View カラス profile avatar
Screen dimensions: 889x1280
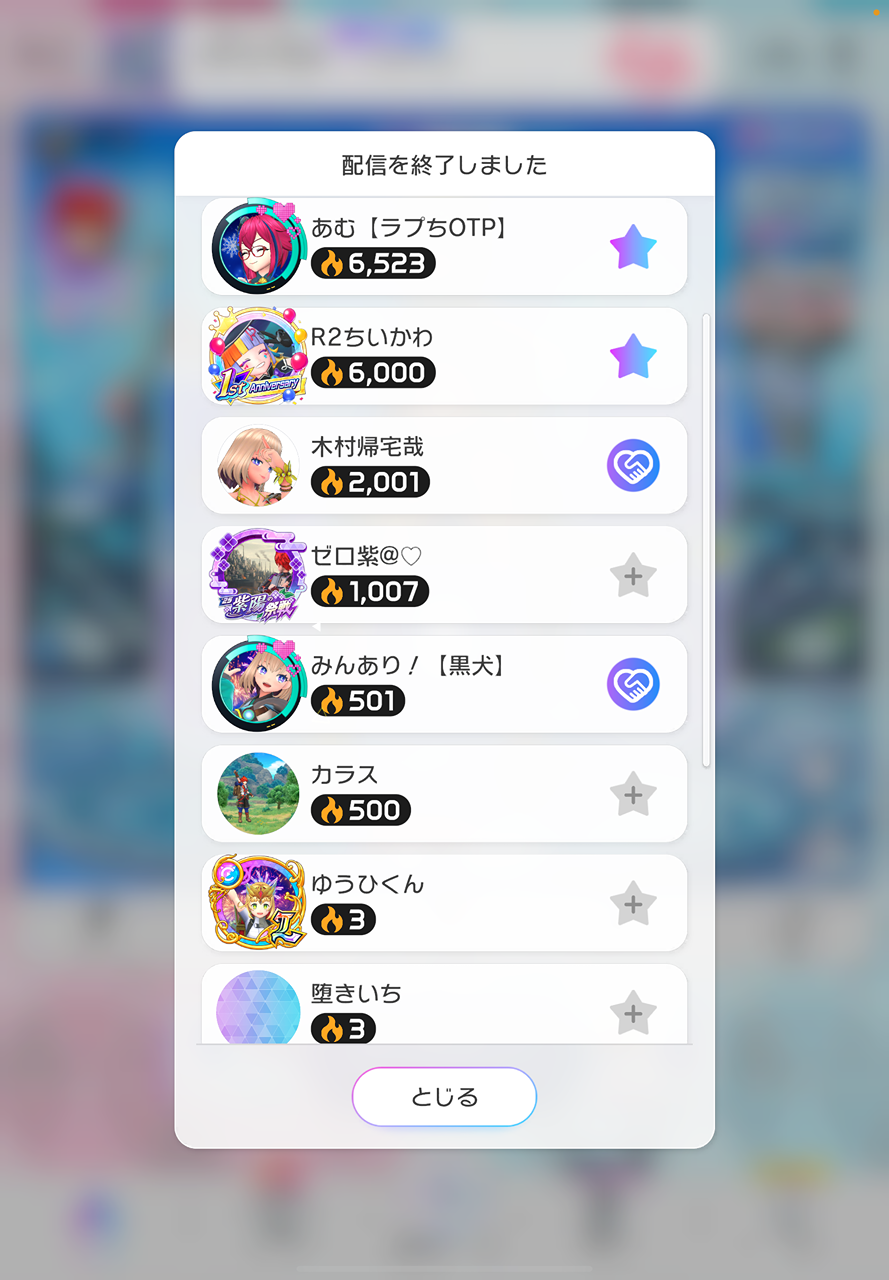(x=258, y=795)
